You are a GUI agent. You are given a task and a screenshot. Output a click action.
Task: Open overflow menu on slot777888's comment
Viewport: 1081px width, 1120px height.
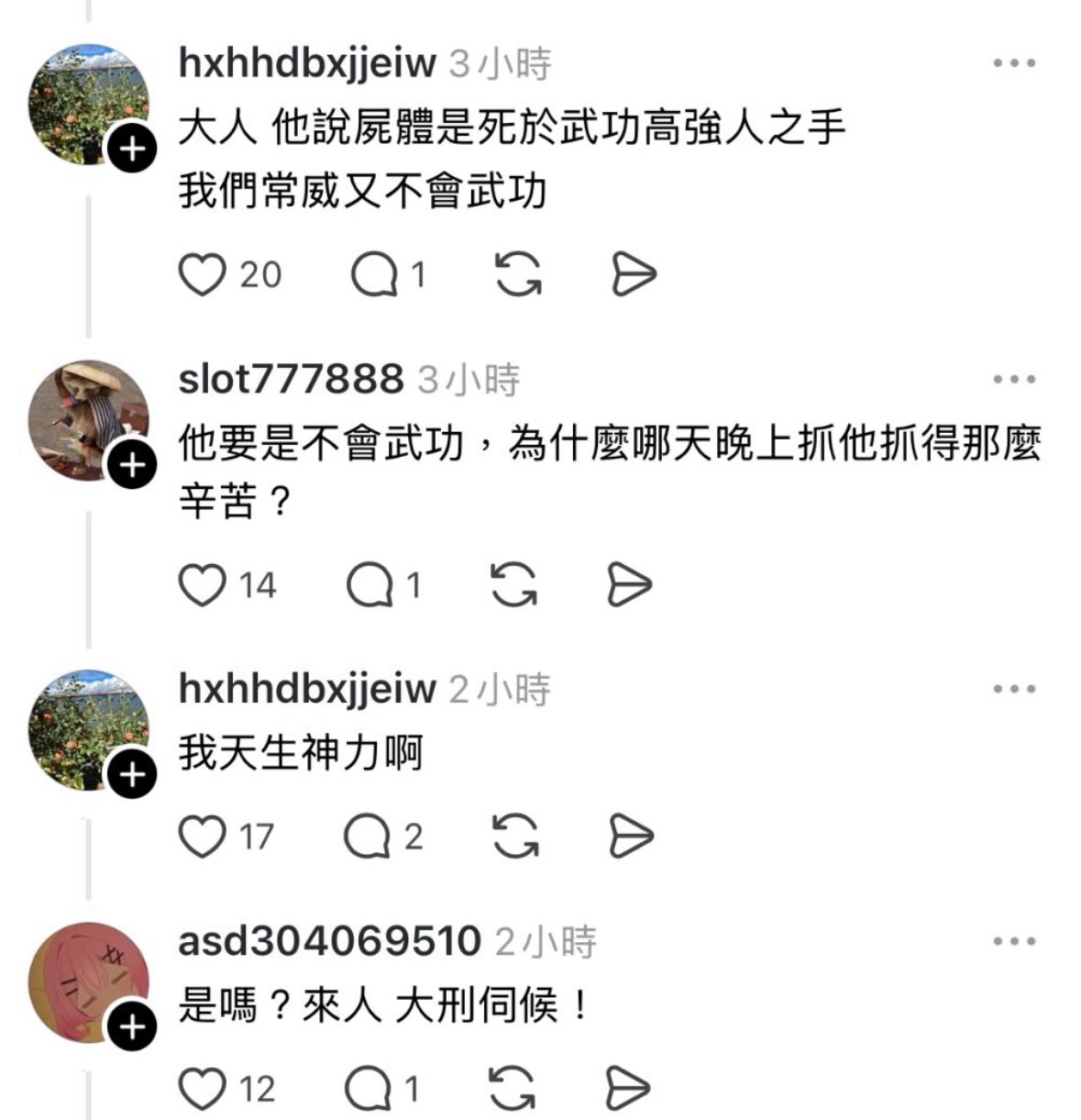click(x=1014, y=379)
